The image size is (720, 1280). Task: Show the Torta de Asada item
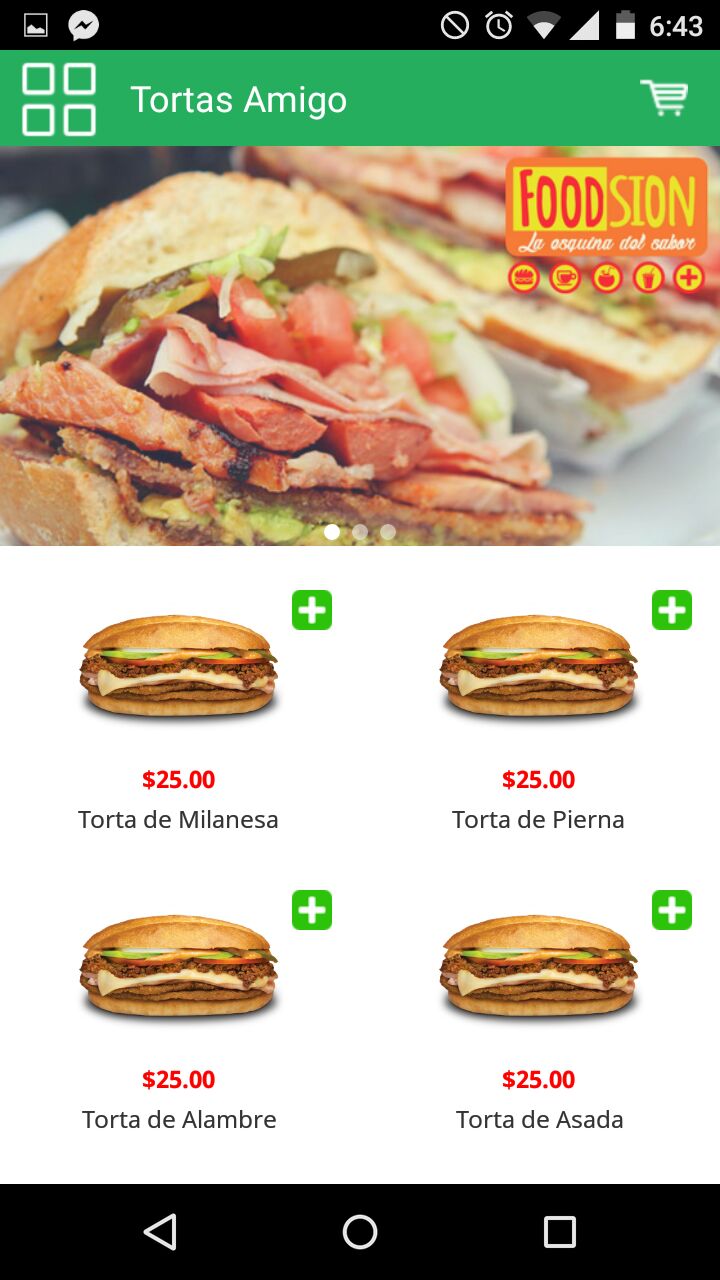(x=539, y=966)
